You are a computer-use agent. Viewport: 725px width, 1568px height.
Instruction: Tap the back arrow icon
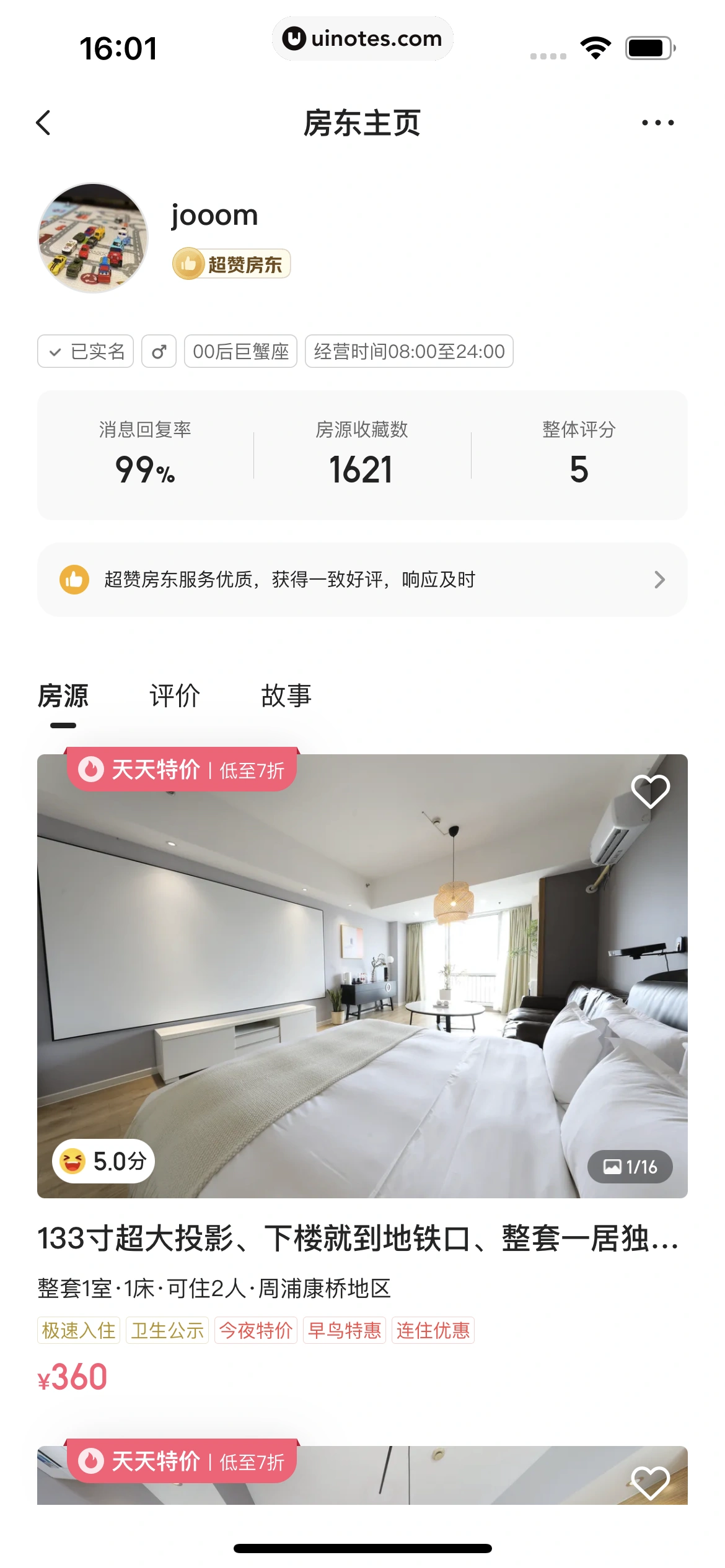[x=43, y=123]
